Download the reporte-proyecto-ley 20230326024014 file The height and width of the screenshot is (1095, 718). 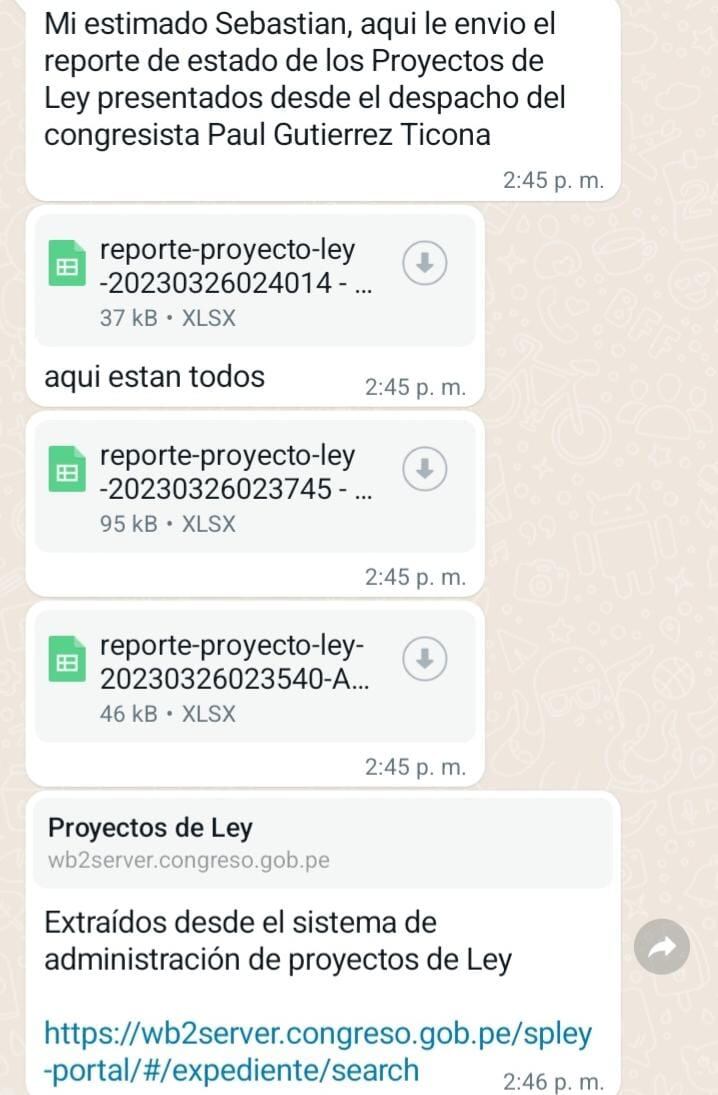pyautogui.click(x=424, y=263)
